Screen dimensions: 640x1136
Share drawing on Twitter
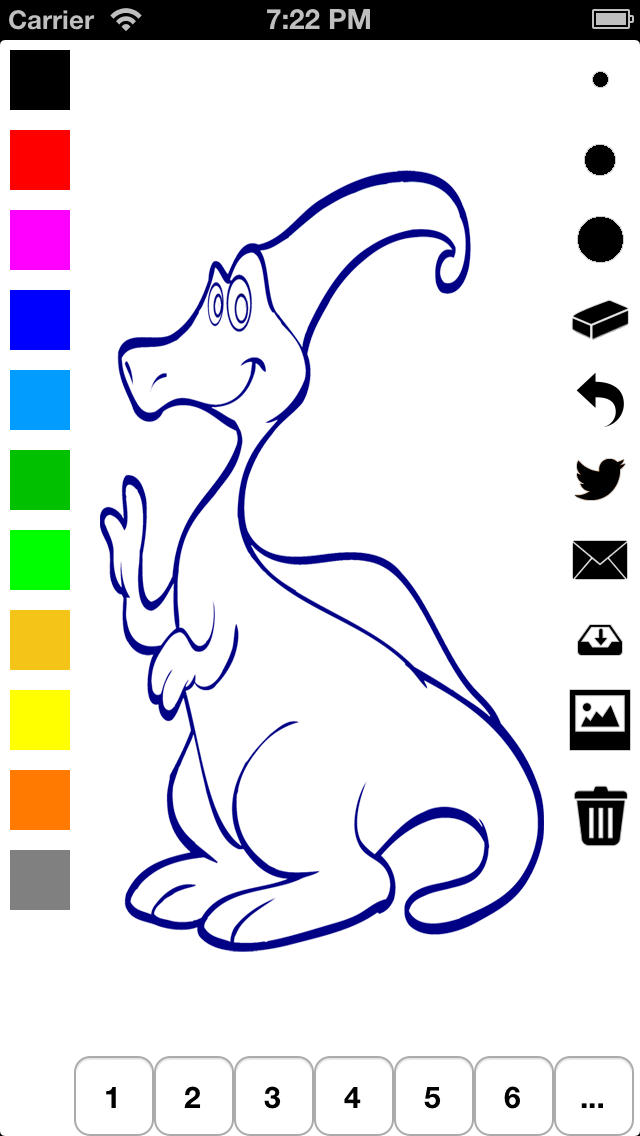(600, 479)
